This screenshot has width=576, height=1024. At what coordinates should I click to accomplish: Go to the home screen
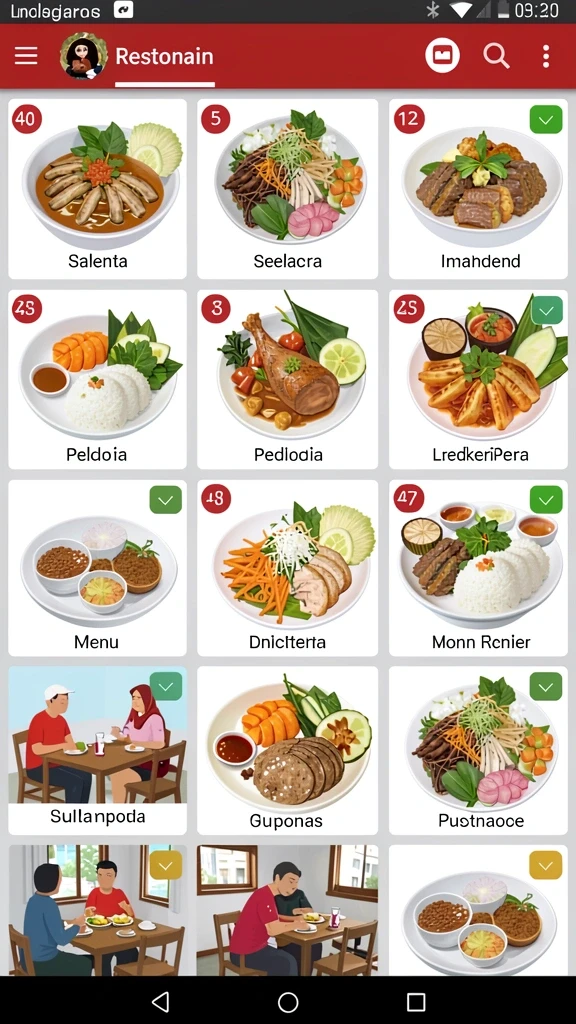tap(288, 1001)
